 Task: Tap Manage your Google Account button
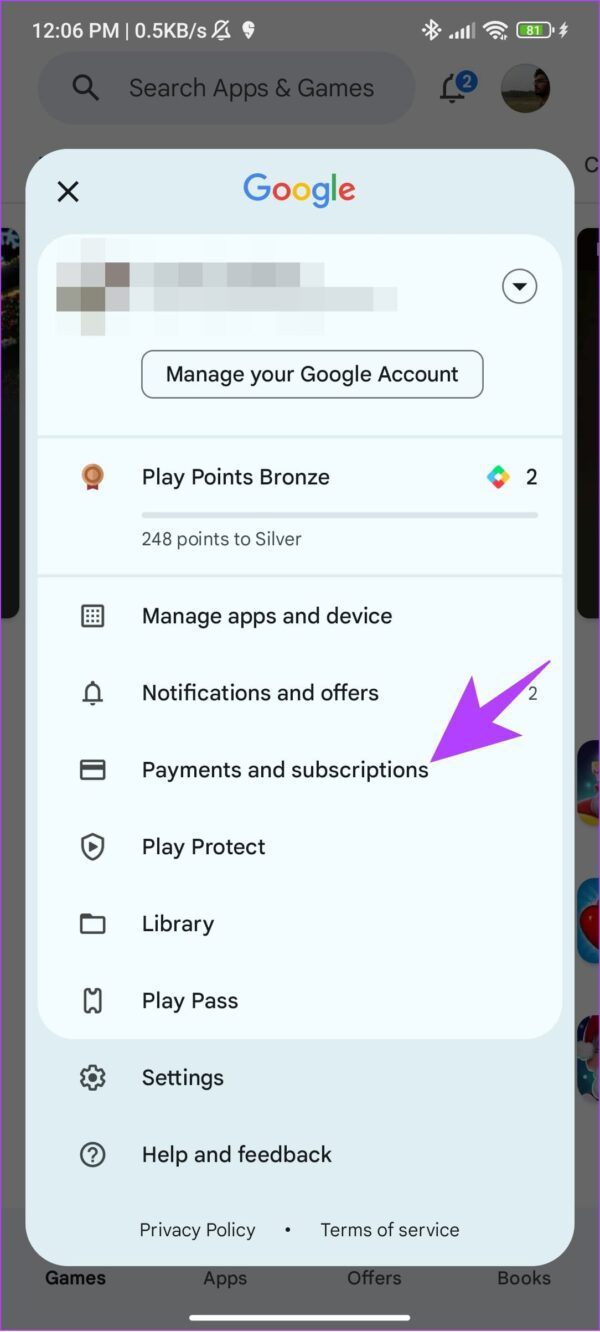(x=312, y=374)
